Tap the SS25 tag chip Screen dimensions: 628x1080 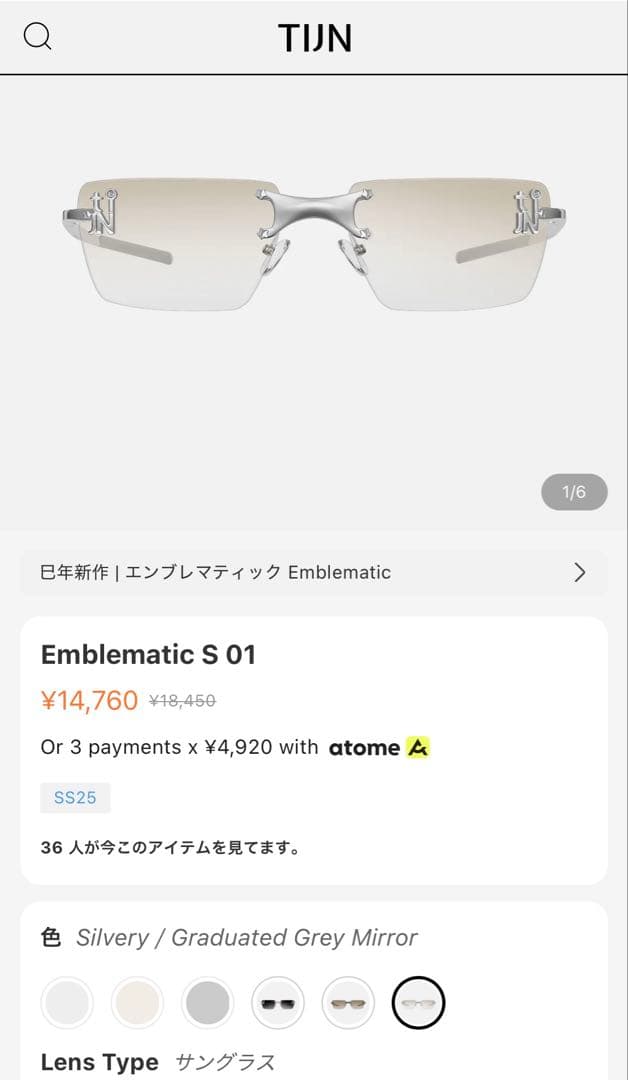tap(75, 798)
